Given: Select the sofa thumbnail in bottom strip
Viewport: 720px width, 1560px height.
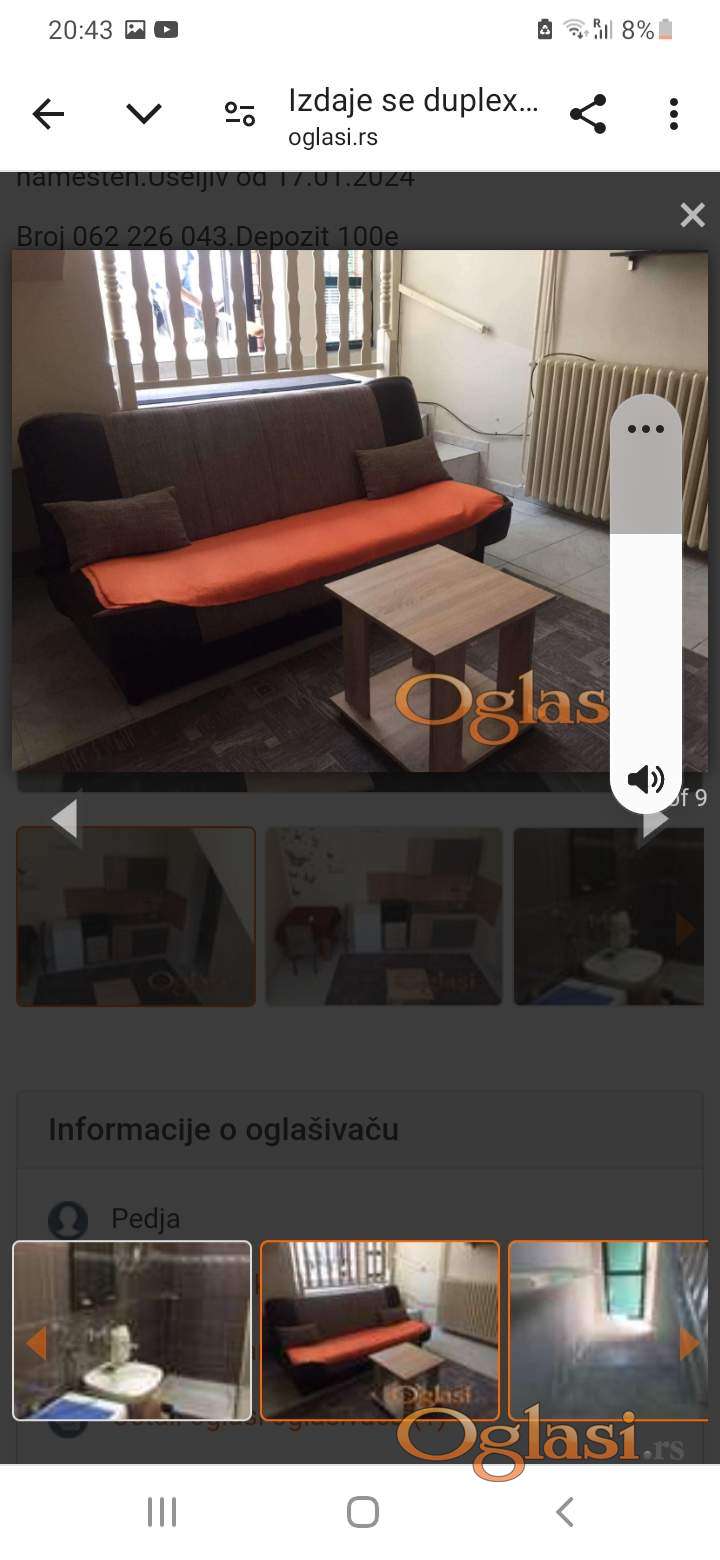Looking at the screenshot, I should [x=380, y=1330].
